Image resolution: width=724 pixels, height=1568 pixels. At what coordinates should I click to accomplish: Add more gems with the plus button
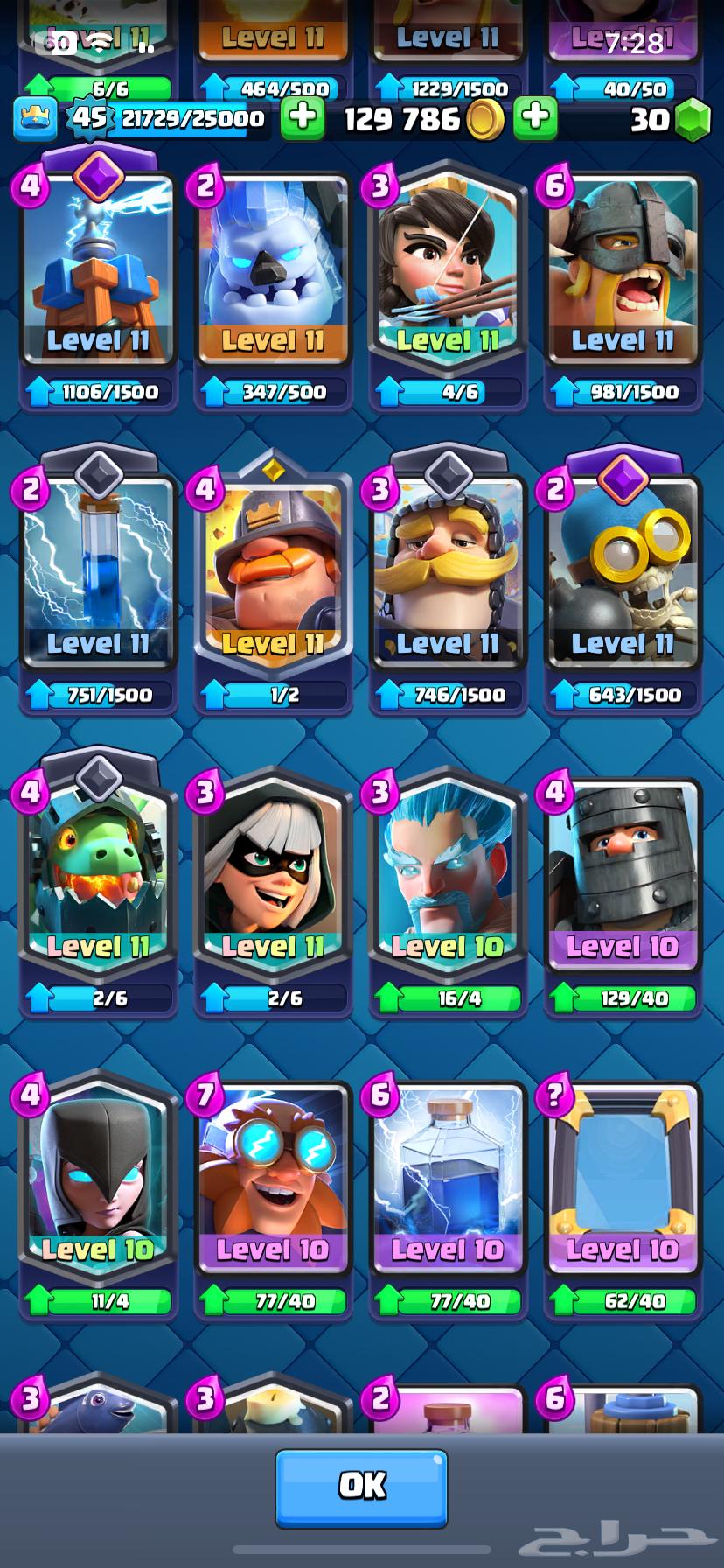[303, 118]
